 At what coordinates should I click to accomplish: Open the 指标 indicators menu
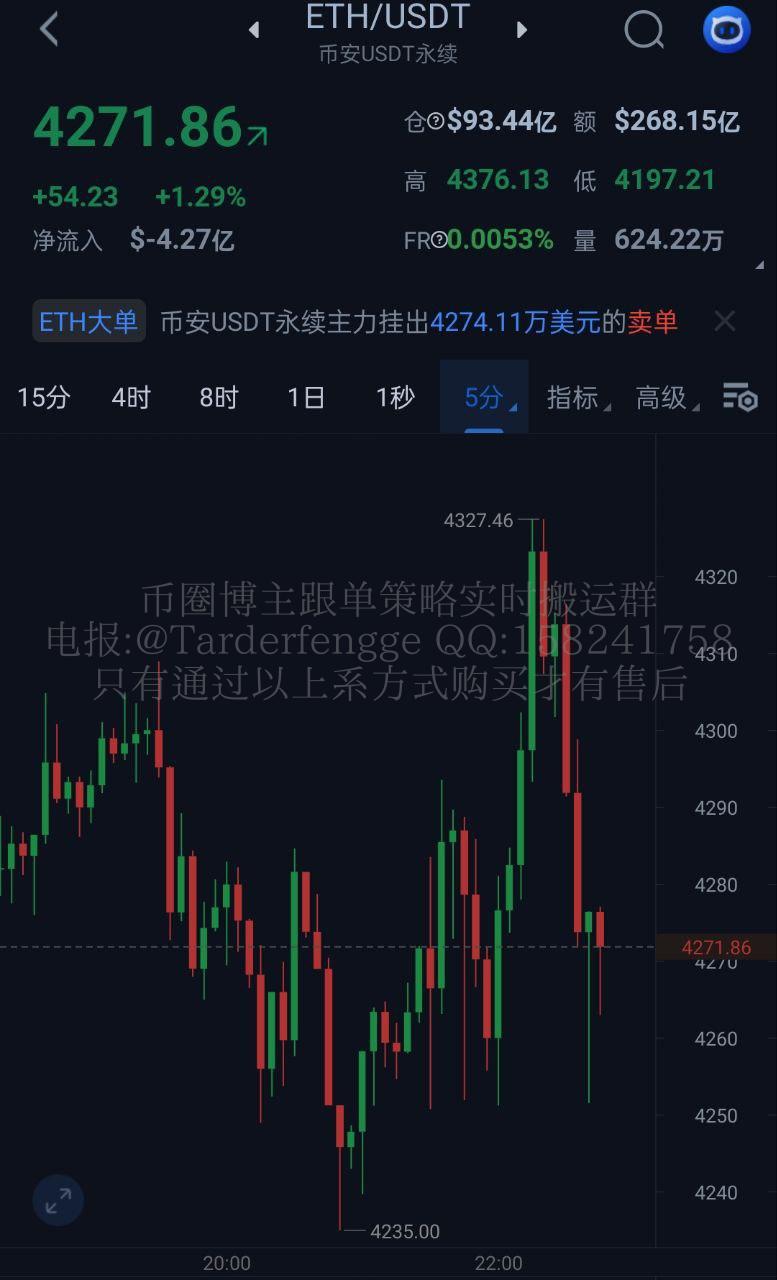point(576,398)
